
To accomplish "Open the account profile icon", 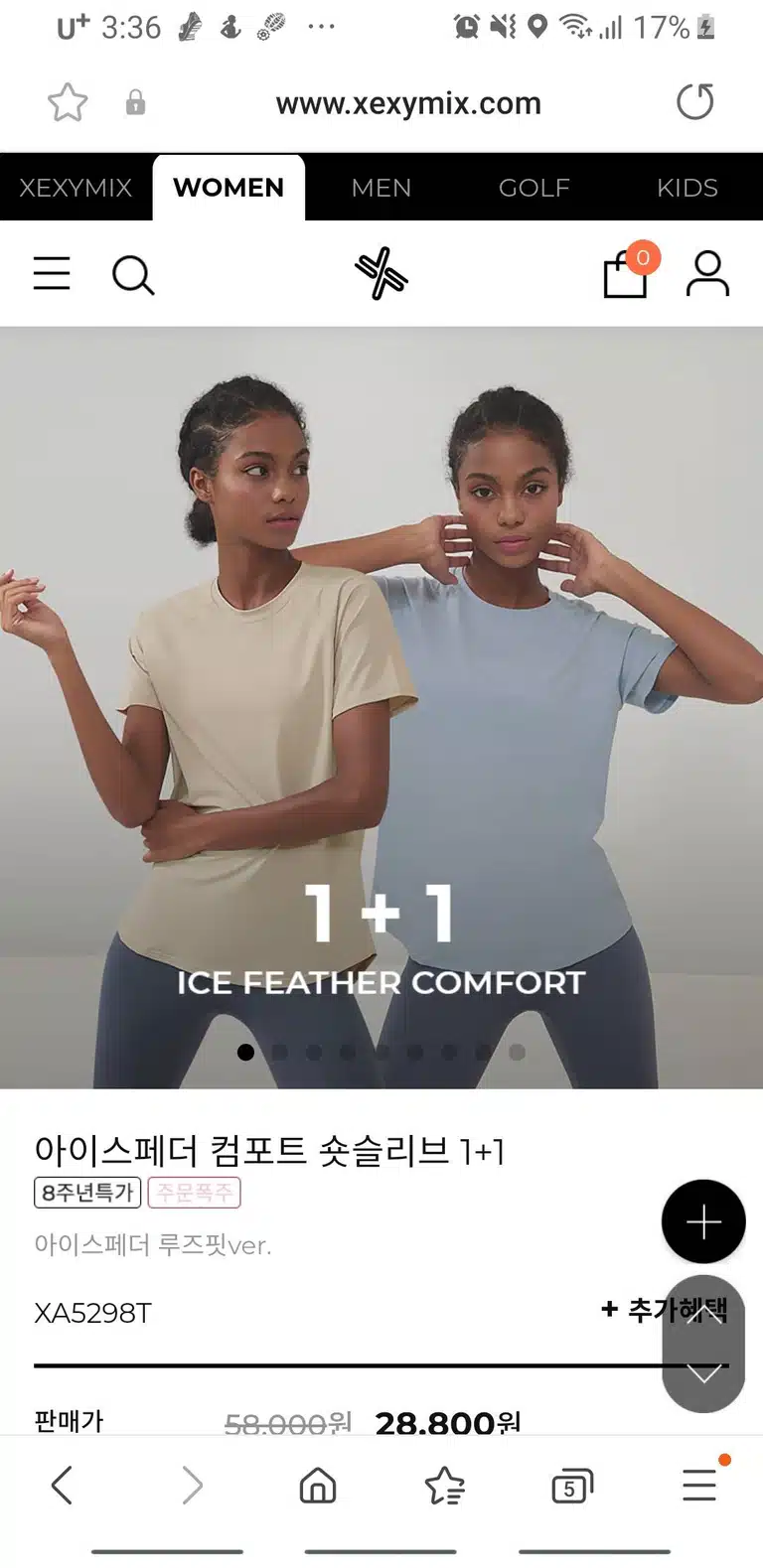I will pos(707,274).
